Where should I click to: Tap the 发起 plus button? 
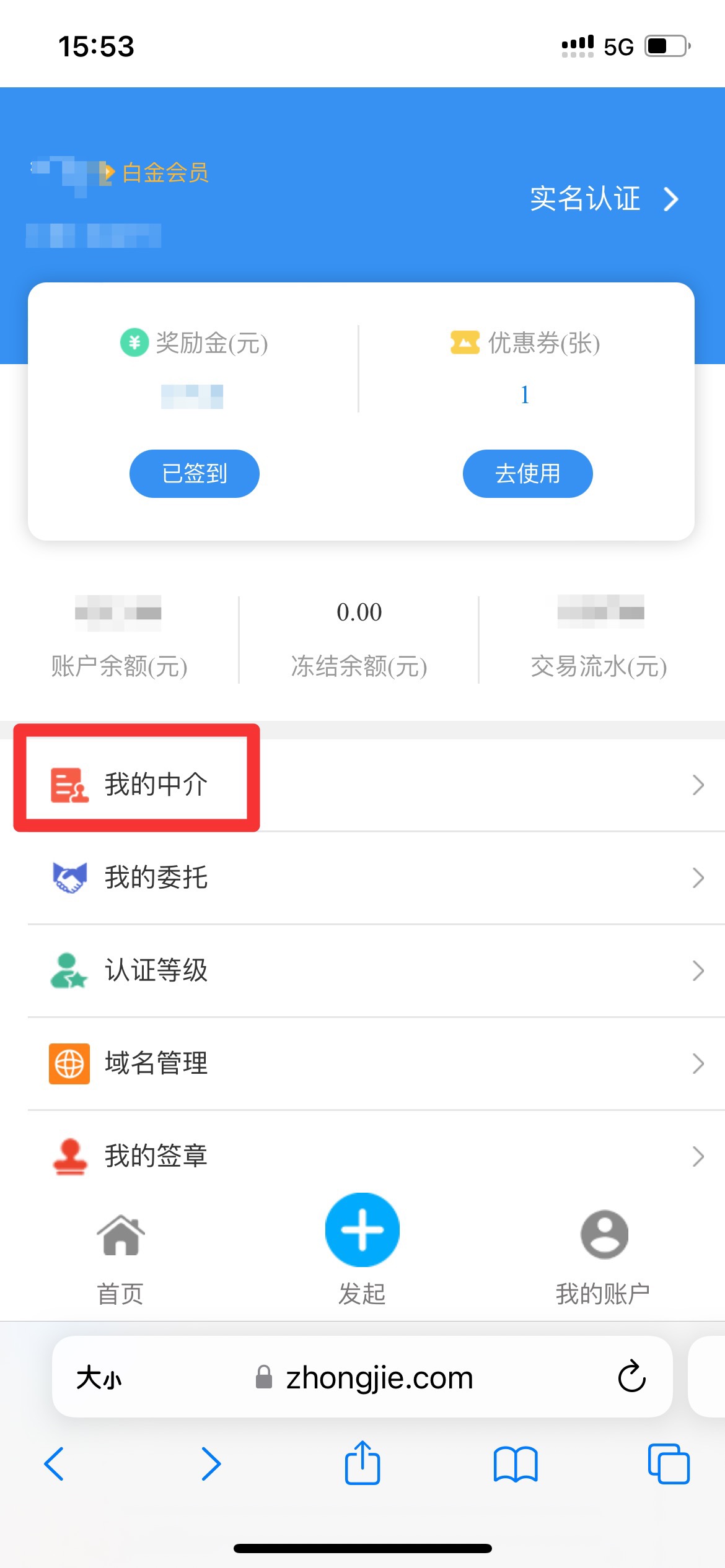(x=362, y=1230)
